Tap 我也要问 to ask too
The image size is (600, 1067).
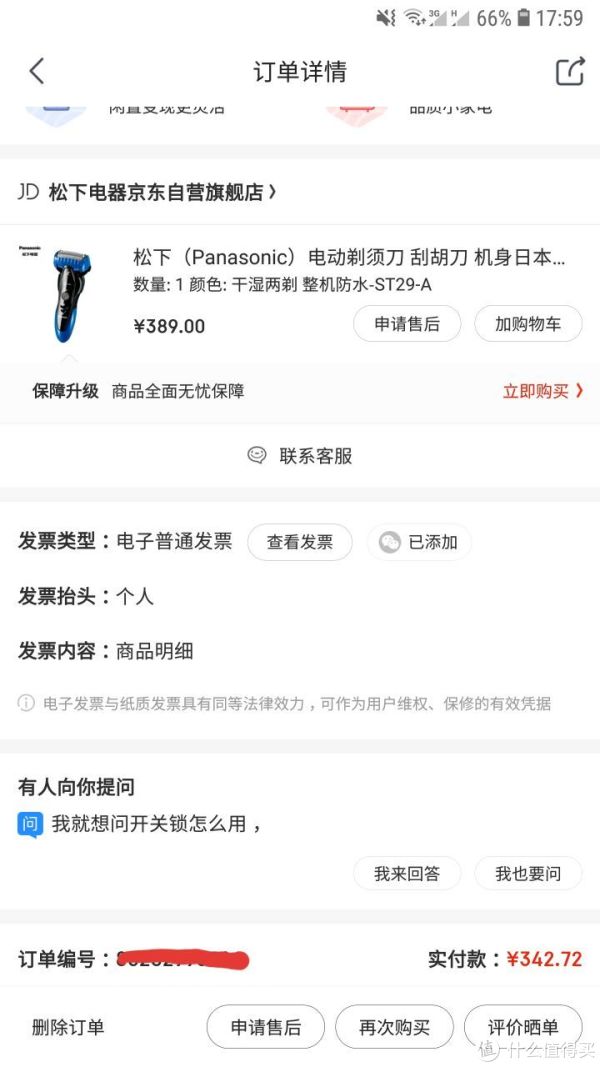pos(527,873)
